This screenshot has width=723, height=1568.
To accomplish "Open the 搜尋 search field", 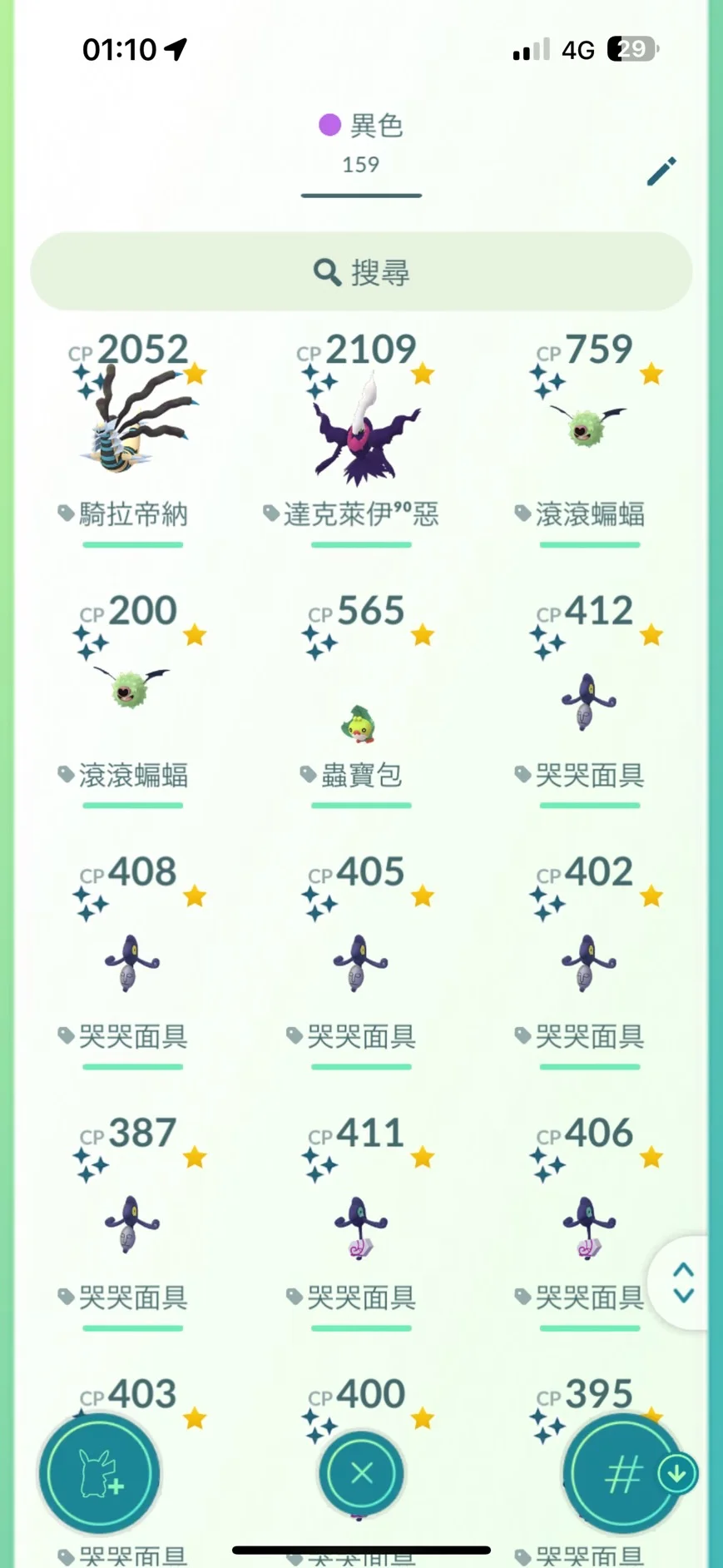I will pos(361,272).
